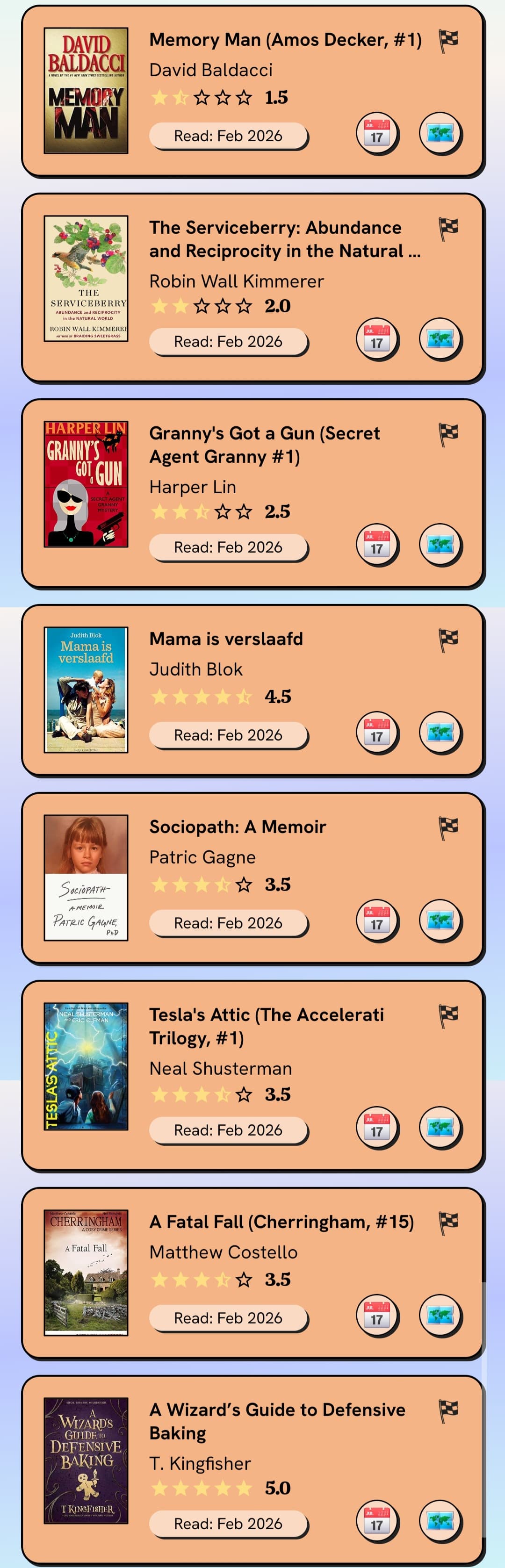Open the map icon on Granny's Got a Gun
The image size is (505, 1568).
point(440,545)
